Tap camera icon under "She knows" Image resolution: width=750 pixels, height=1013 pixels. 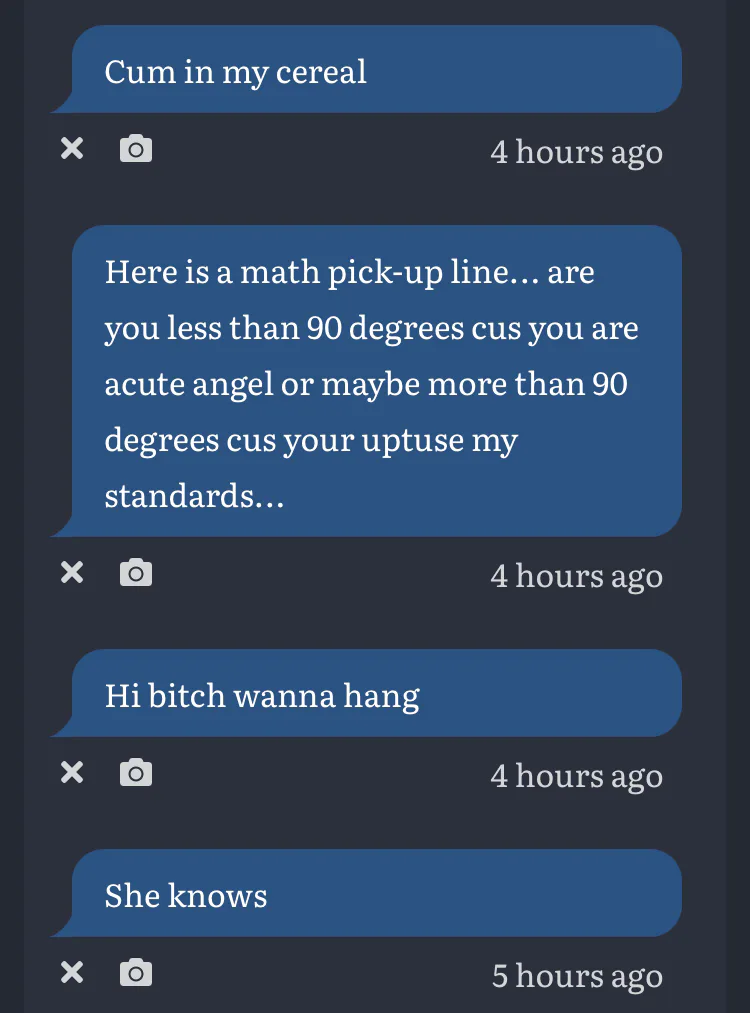(136, 972)
